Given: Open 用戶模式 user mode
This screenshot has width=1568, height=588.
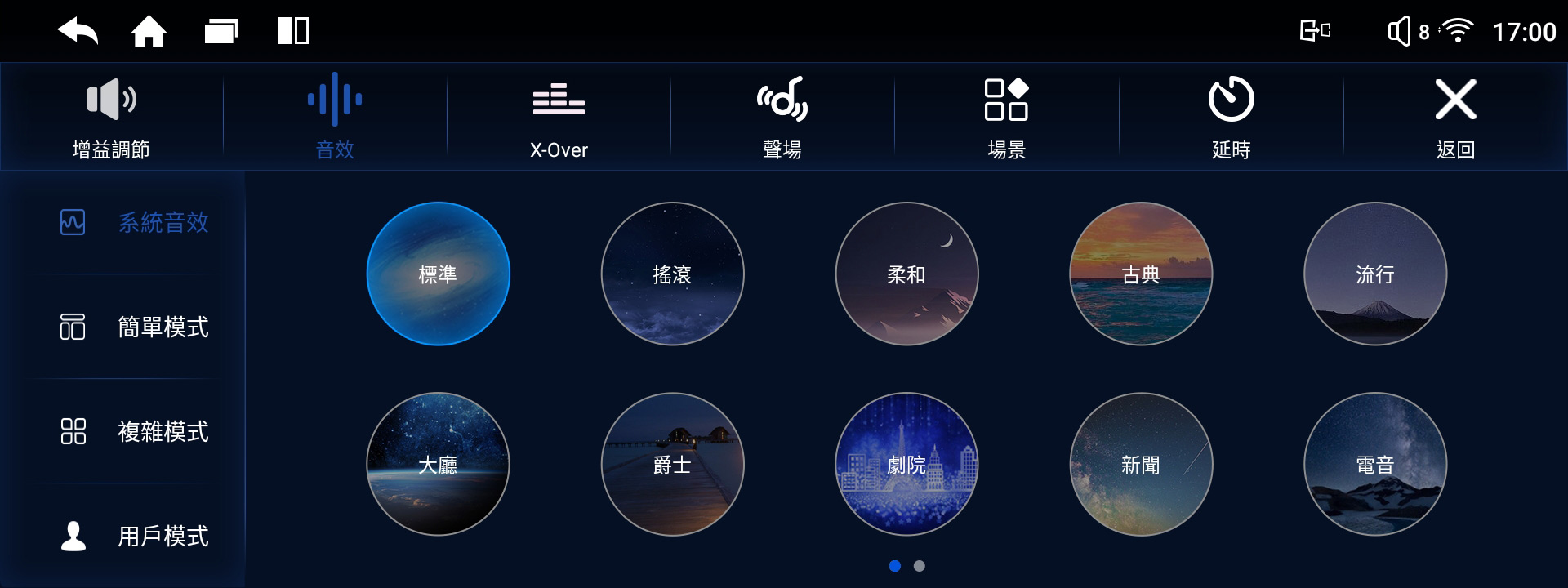Looking at the screenshot, I should coord(135,536).
